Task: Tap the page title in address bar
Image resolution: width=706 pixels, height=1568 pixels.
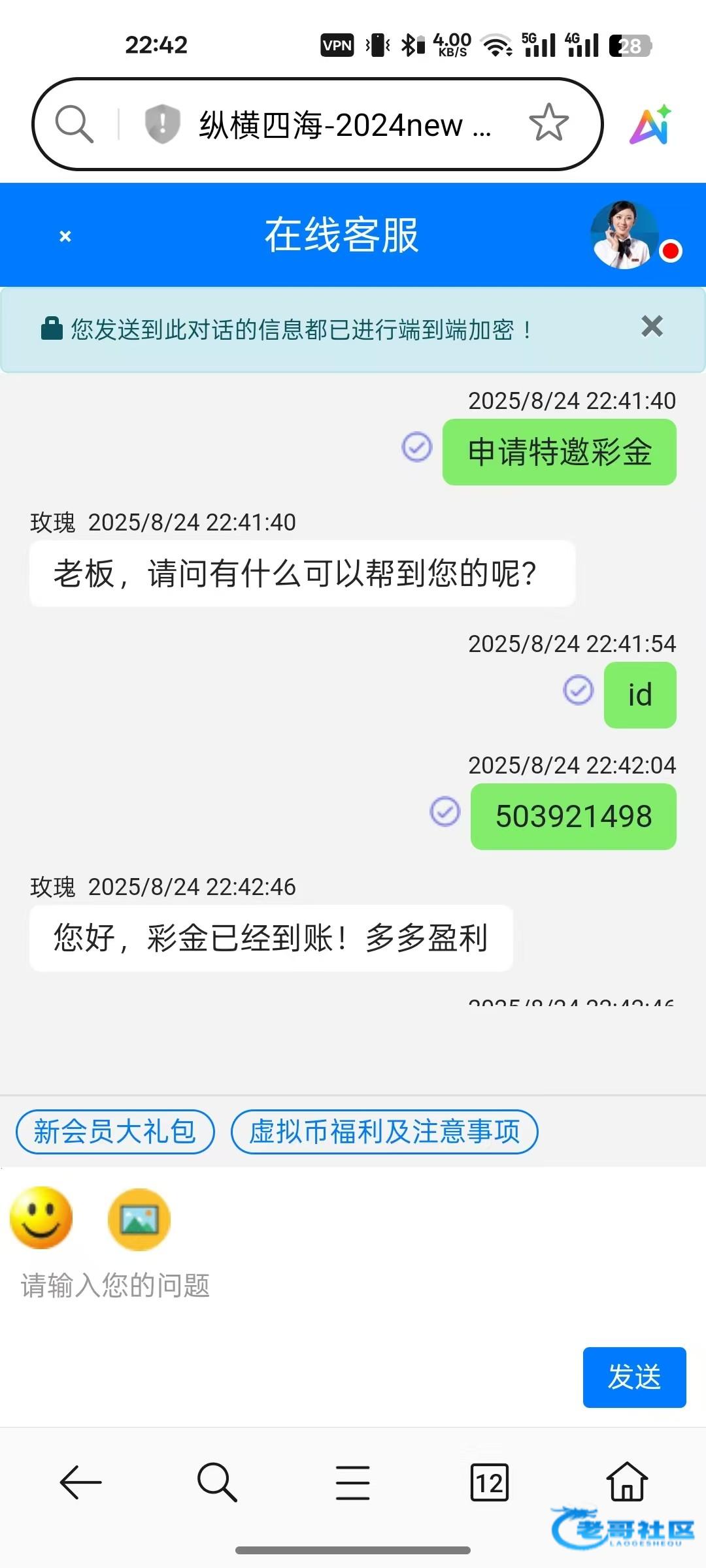Action: [x=345, y=125]
